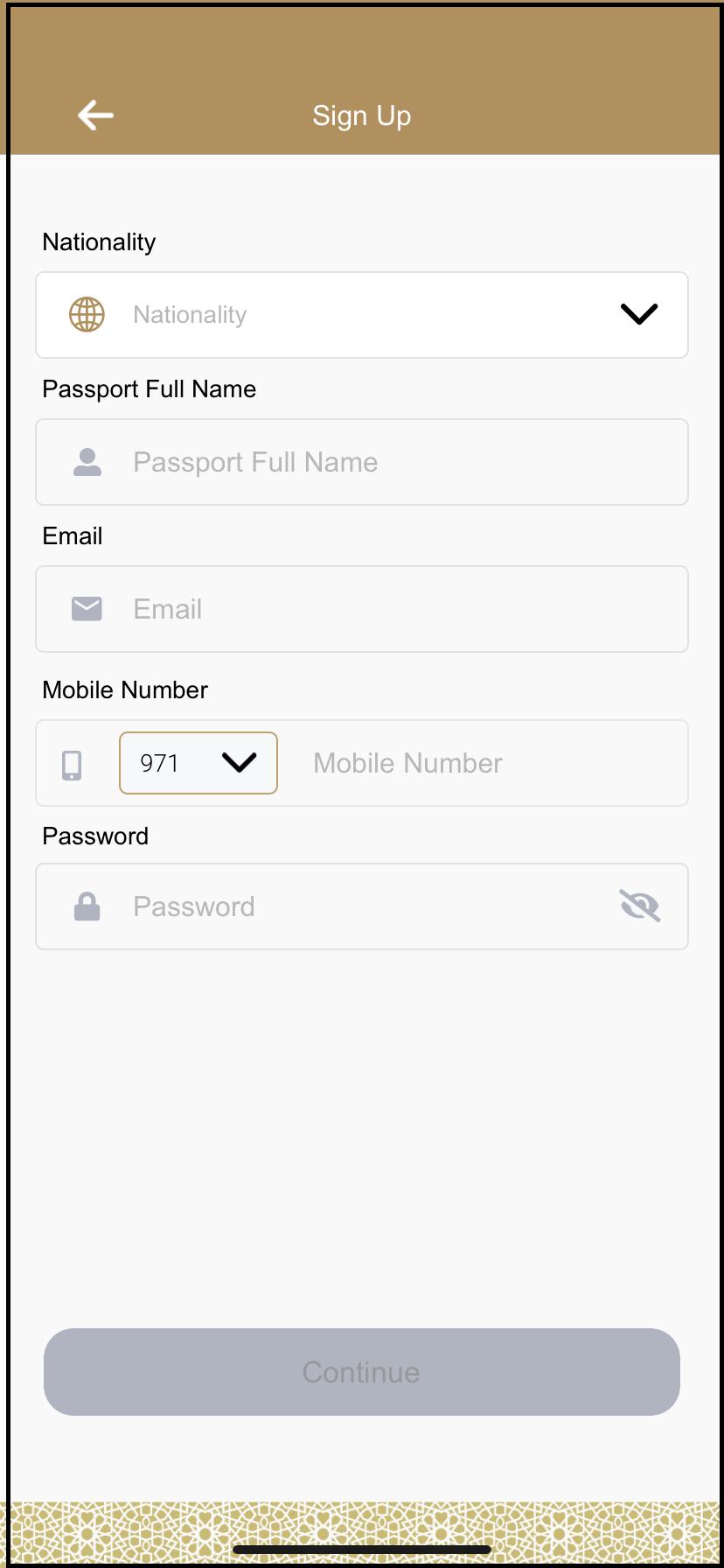Change the 971 country code
Viewport: 724px width, 1568px height.
198,763
